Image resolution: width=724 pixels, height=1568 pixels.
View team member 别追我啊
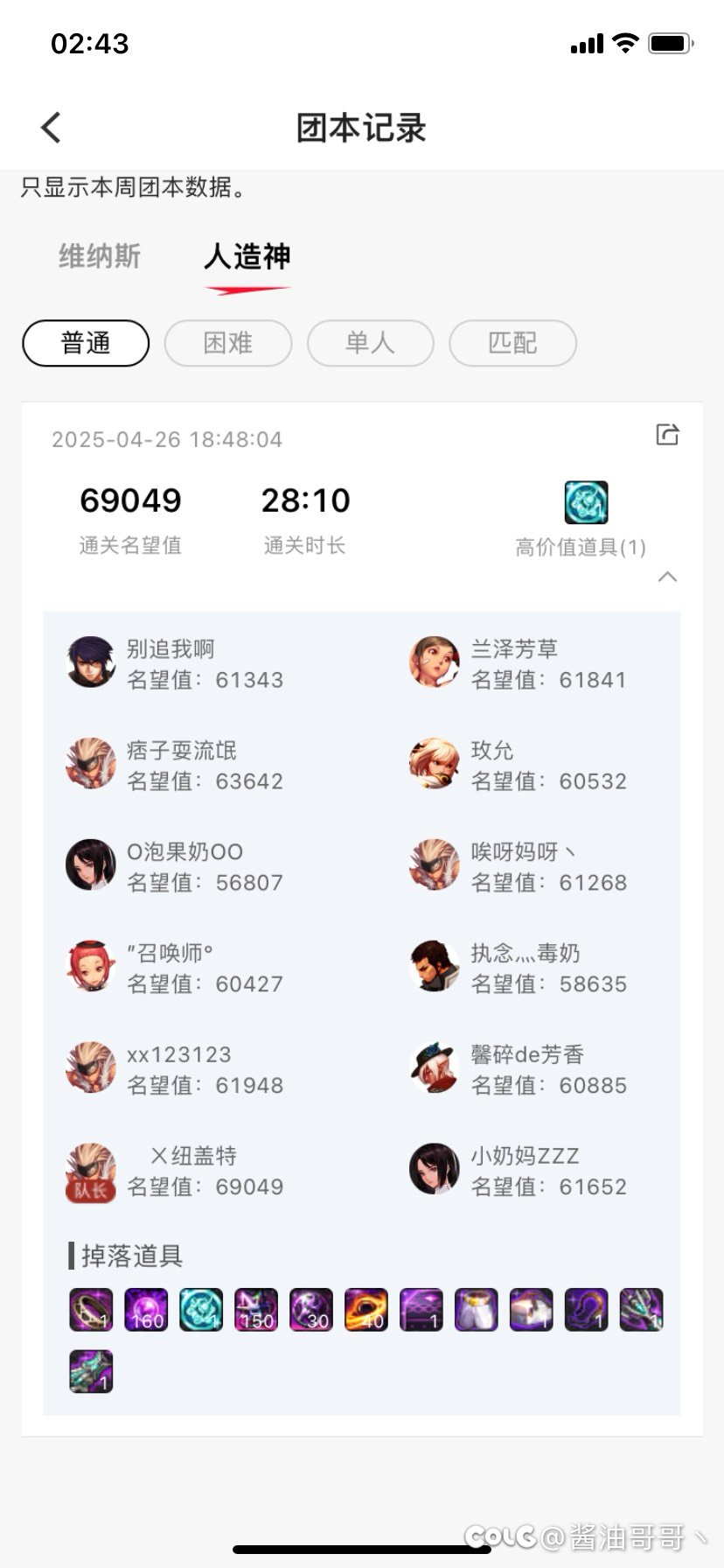pos(175,664)
